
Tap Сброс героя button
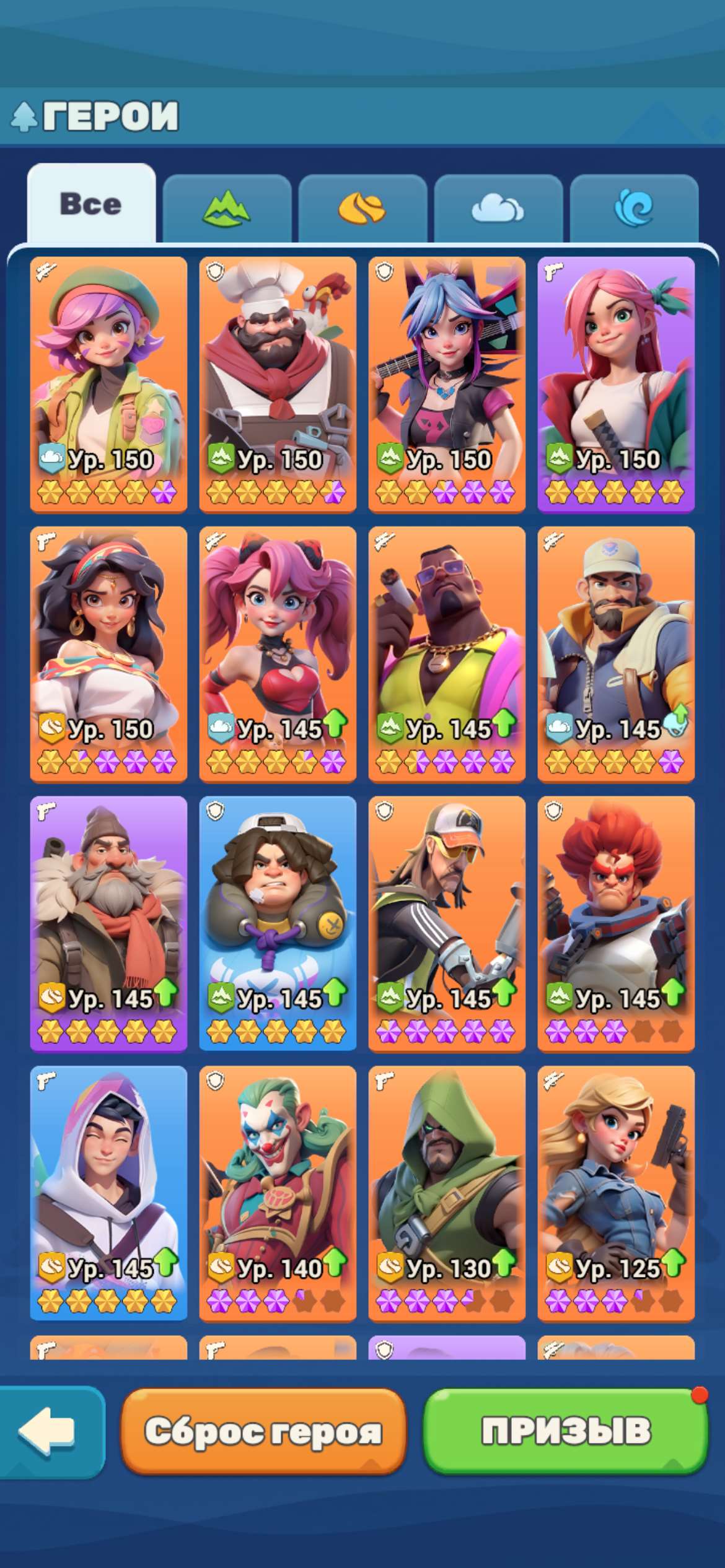click(x=263, y=1431)
